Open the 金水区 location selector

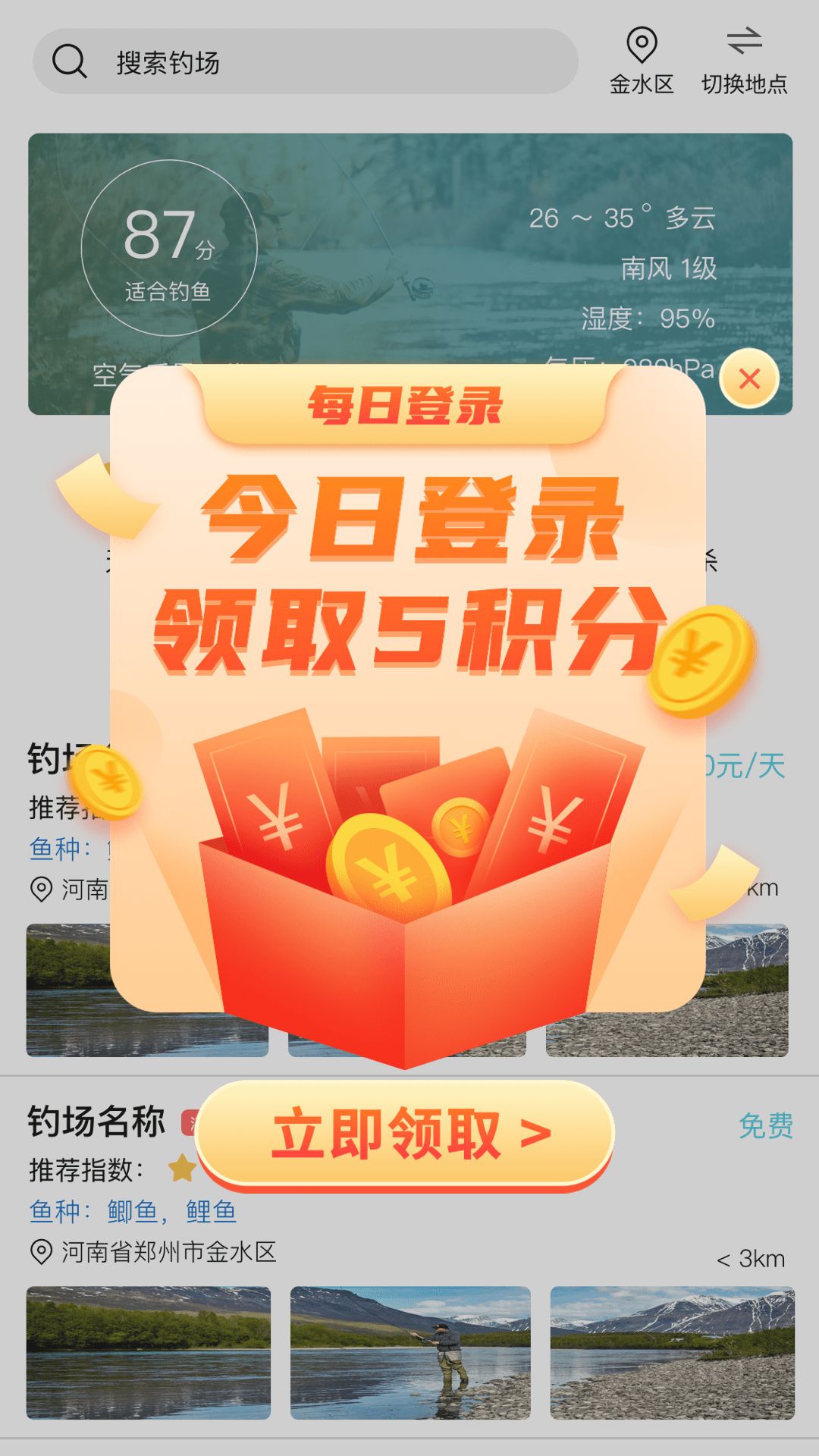(x=642, y=62)
